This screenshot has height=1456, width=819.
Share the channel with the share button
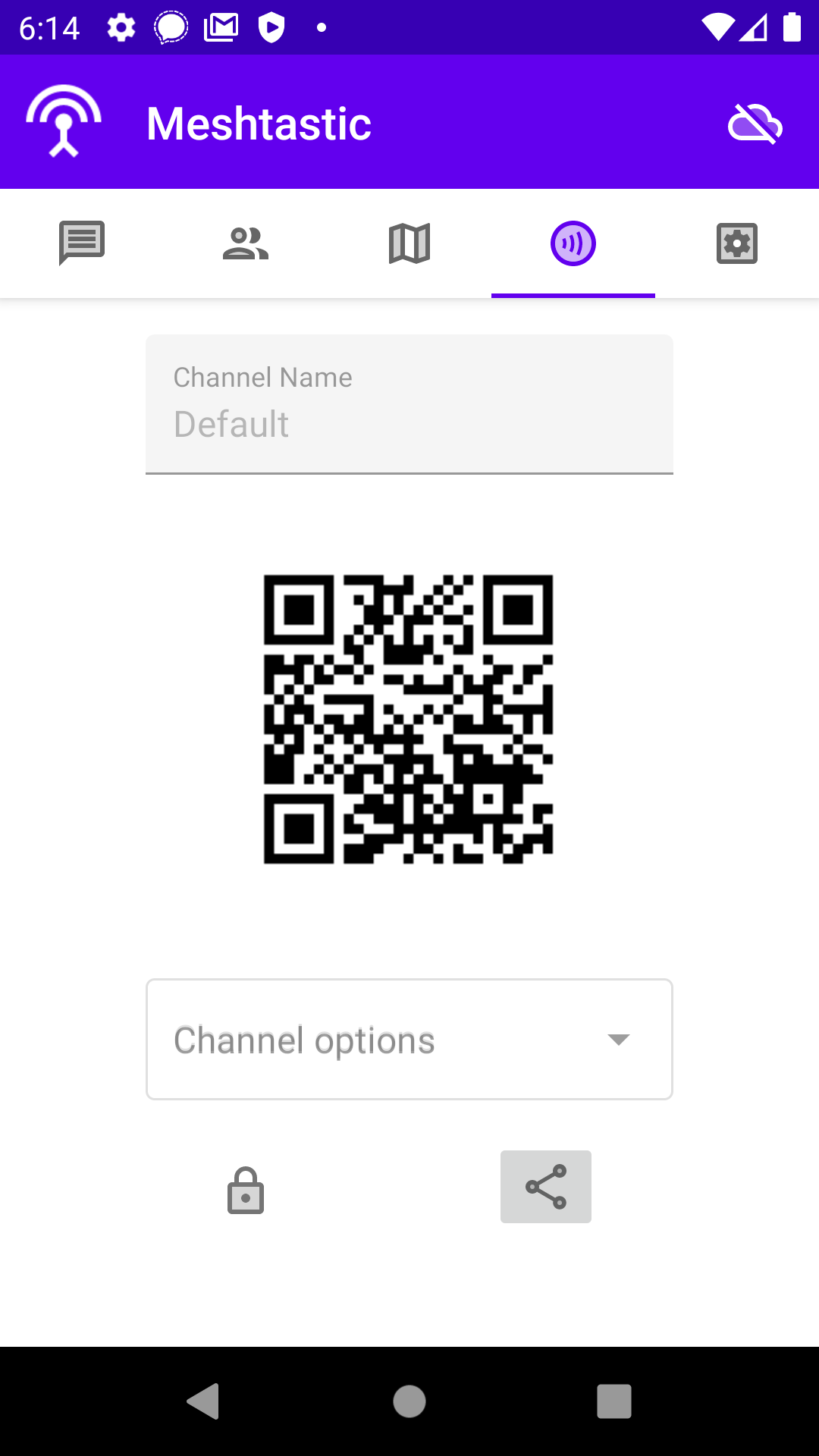pyautogui.click(x=546, y=1187)
